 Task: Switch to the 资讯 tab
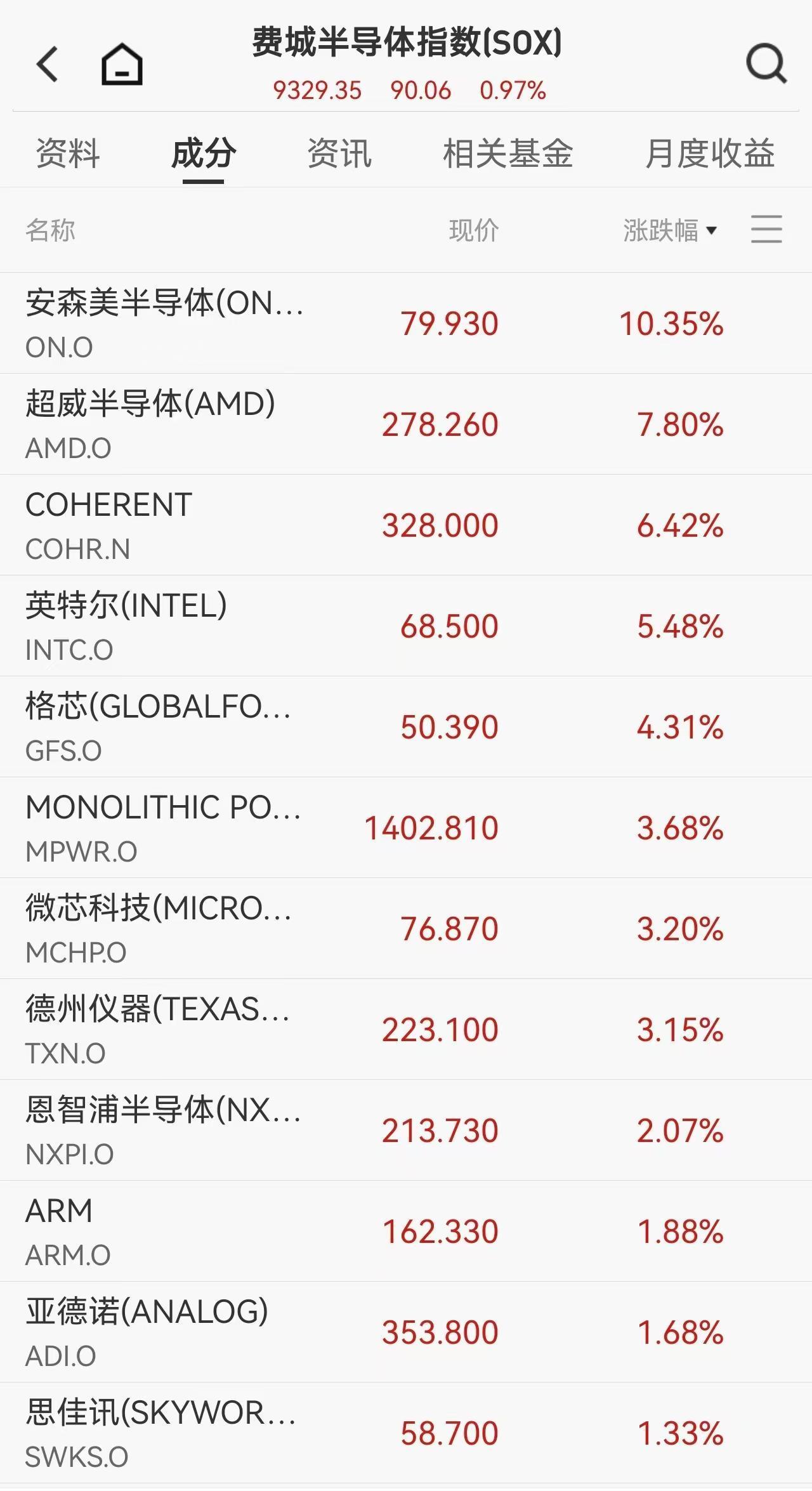pyautogui.click(x=339, y=154)
